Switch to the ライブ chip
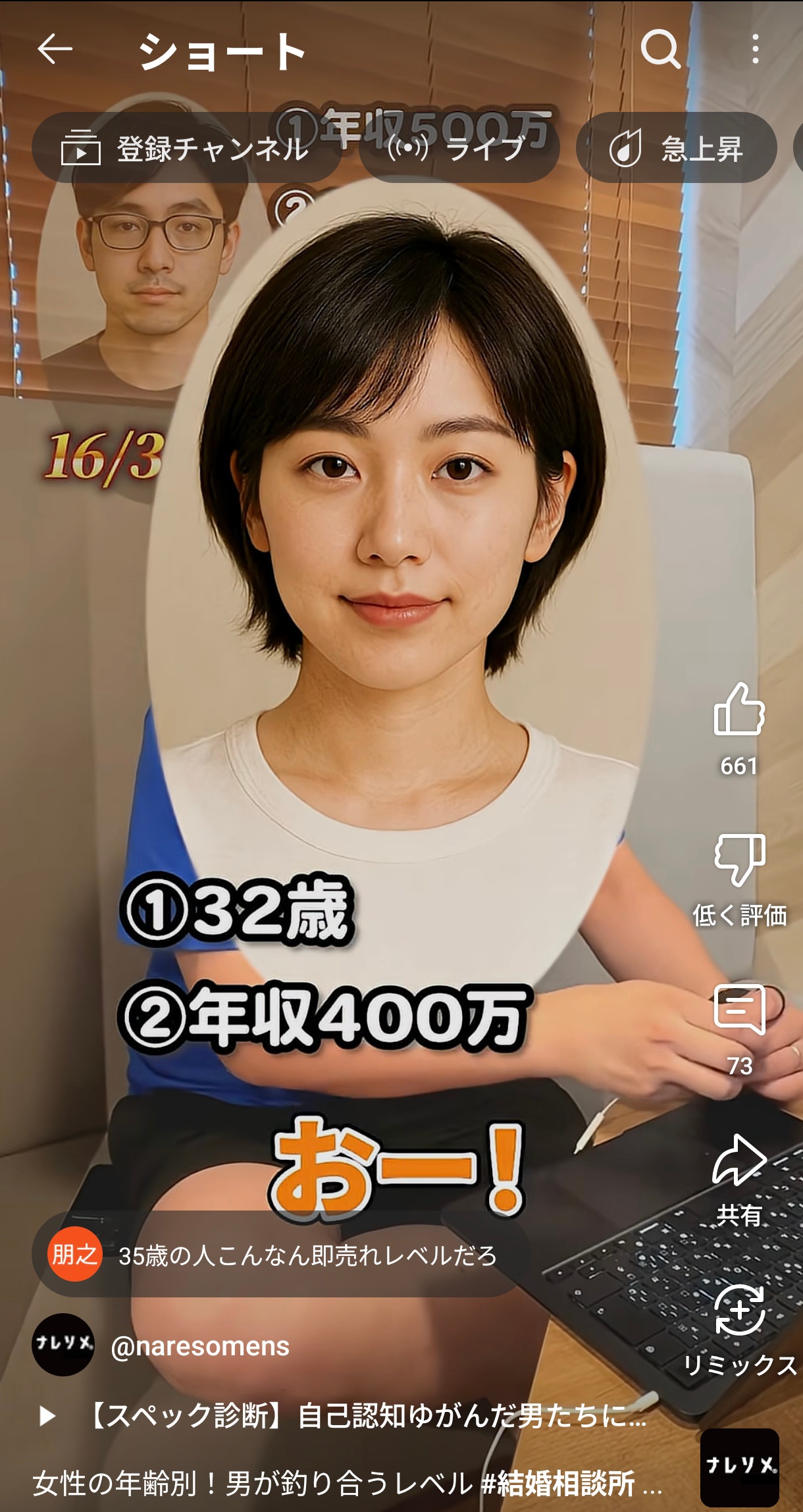This screenshot has width=803, height=1512. tap(459, 148)
